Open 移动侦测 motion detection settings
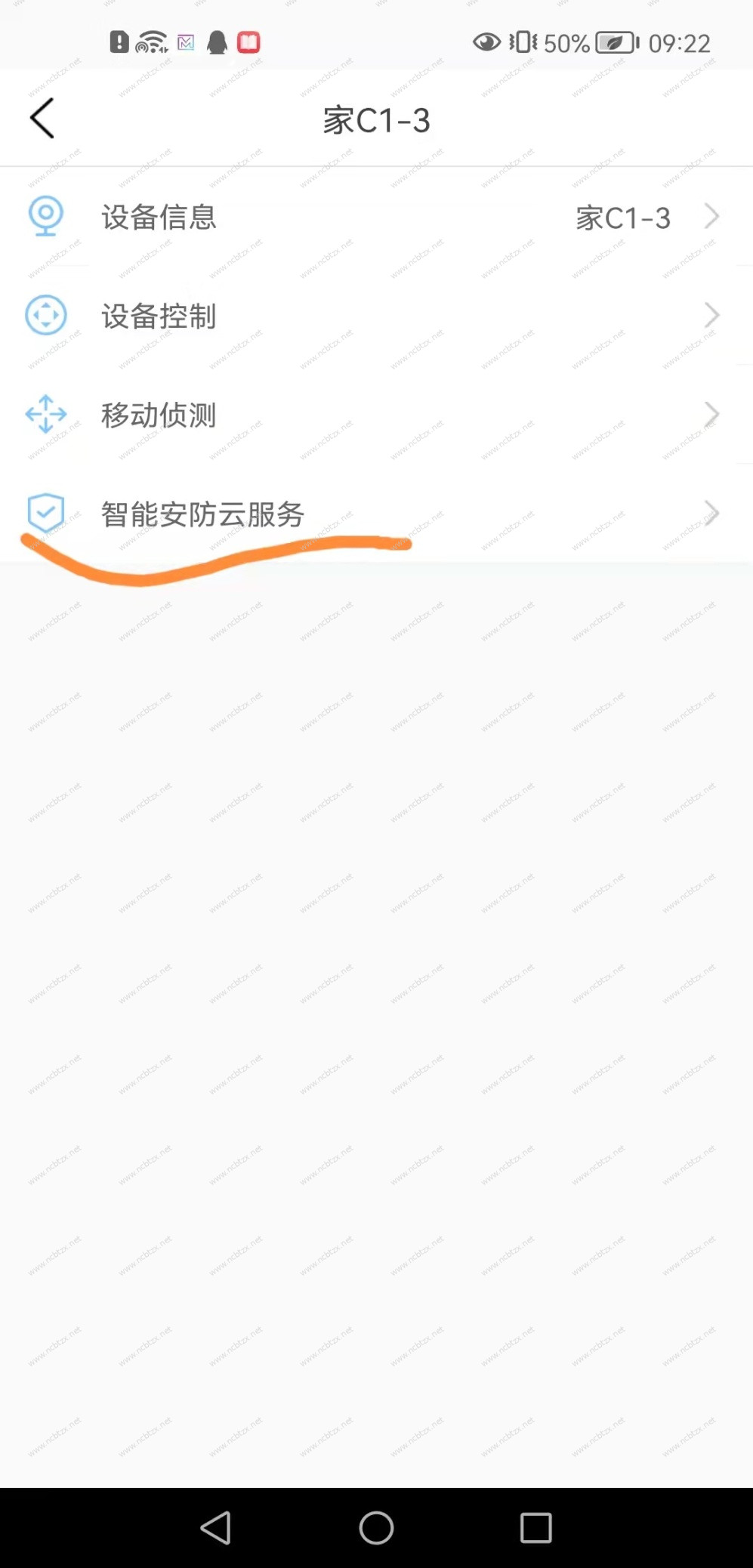Viewport: 753px width, 1568px height. click(x=376, y=415)
